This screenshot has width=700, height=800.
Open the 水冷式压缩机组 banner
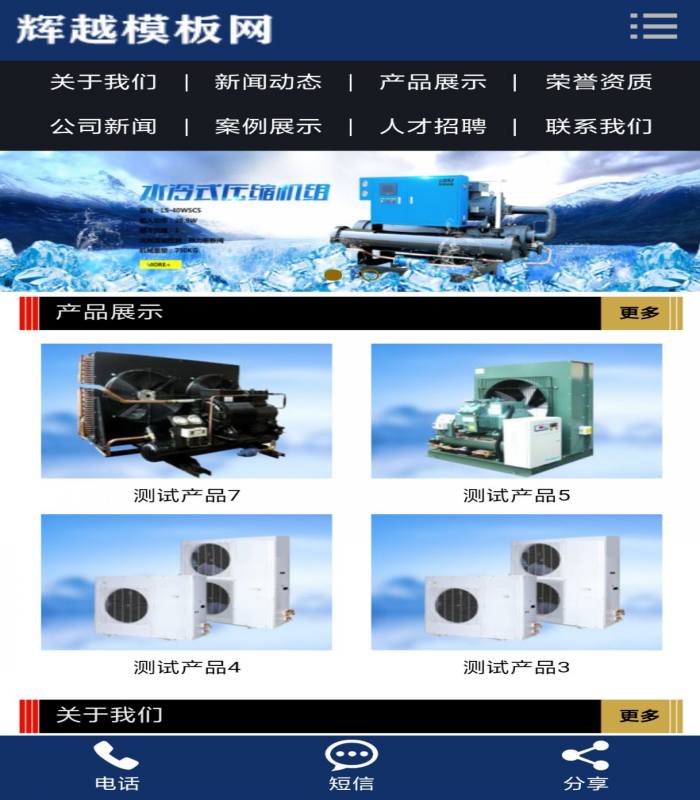pos(350,220)
